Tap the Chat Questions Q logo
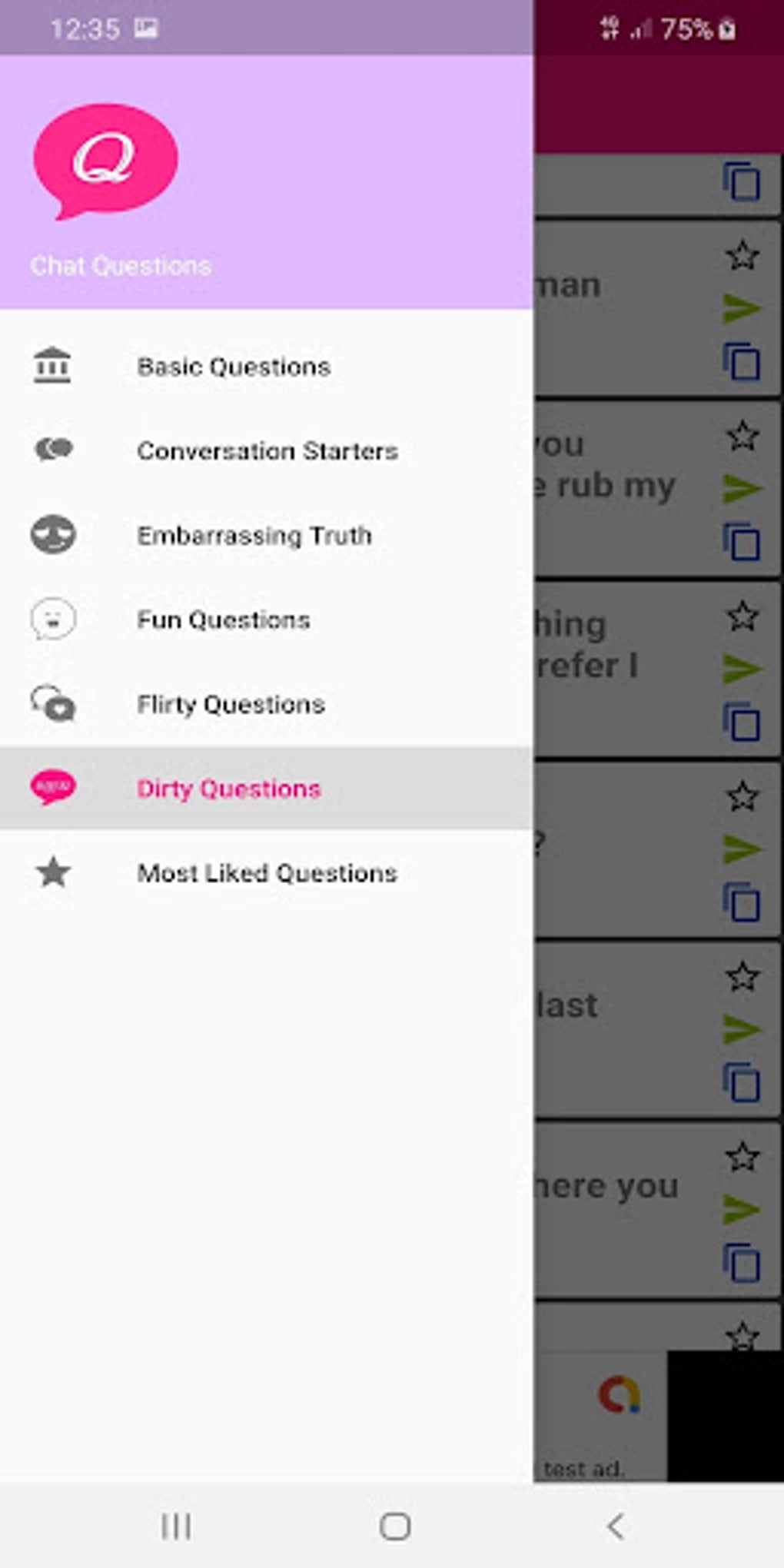Viewport: 784px width, 1568px height. 105,158
